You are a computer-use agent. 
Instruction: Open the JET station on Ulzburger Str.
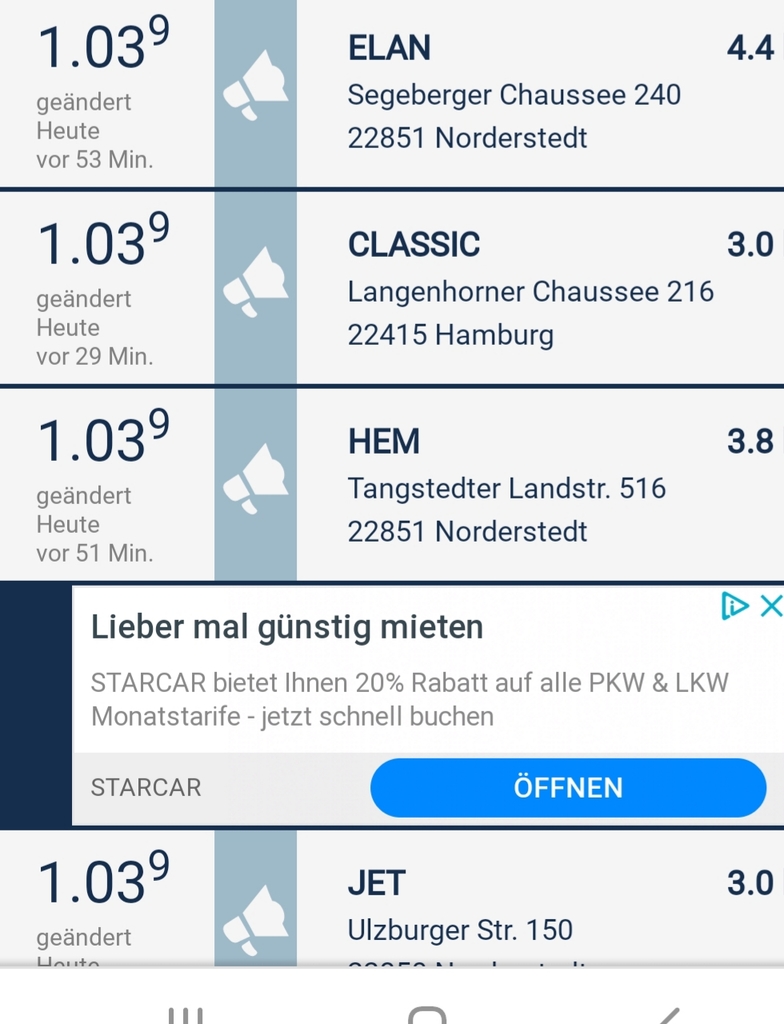[460, 908]
